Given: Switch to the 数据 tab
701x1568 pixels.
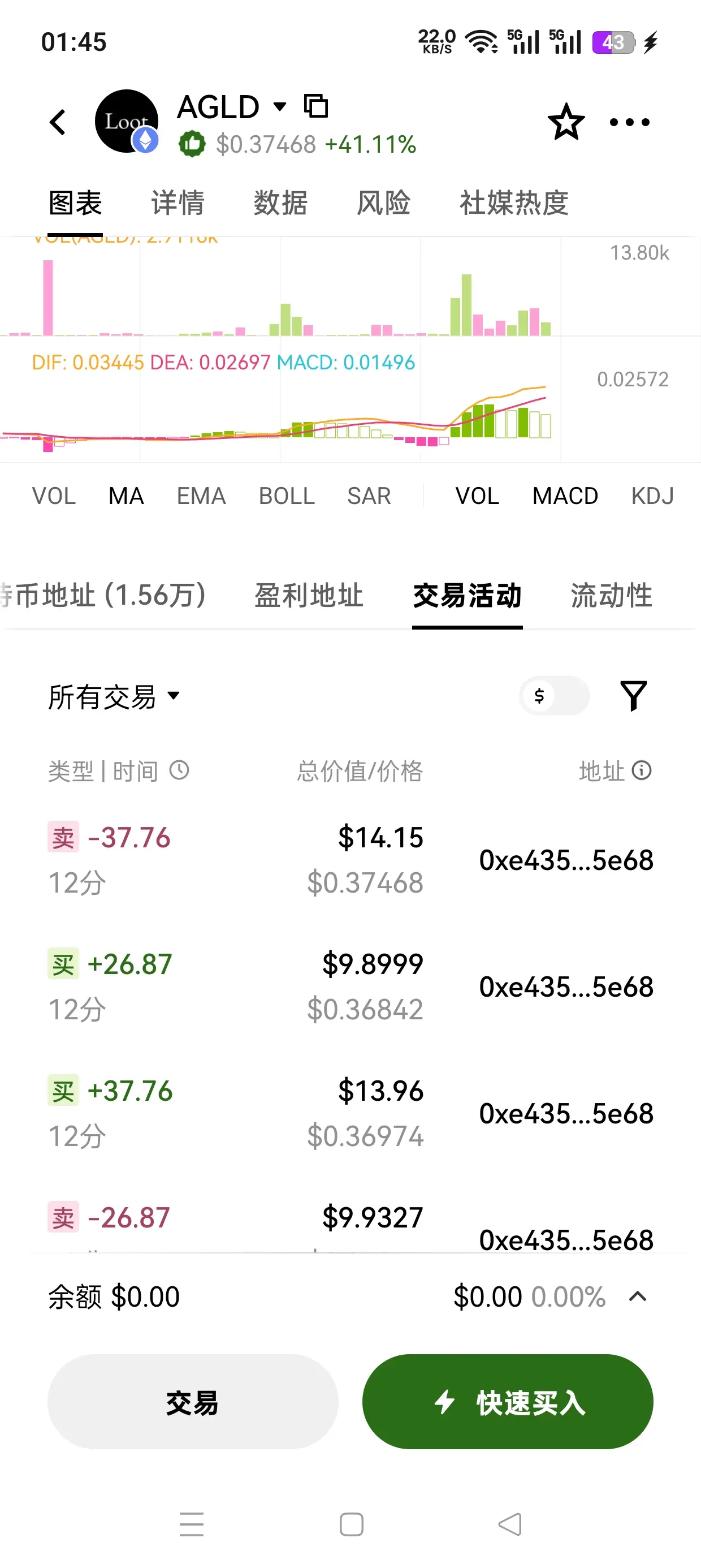Looking at the screenshot, I should [280, 203].
